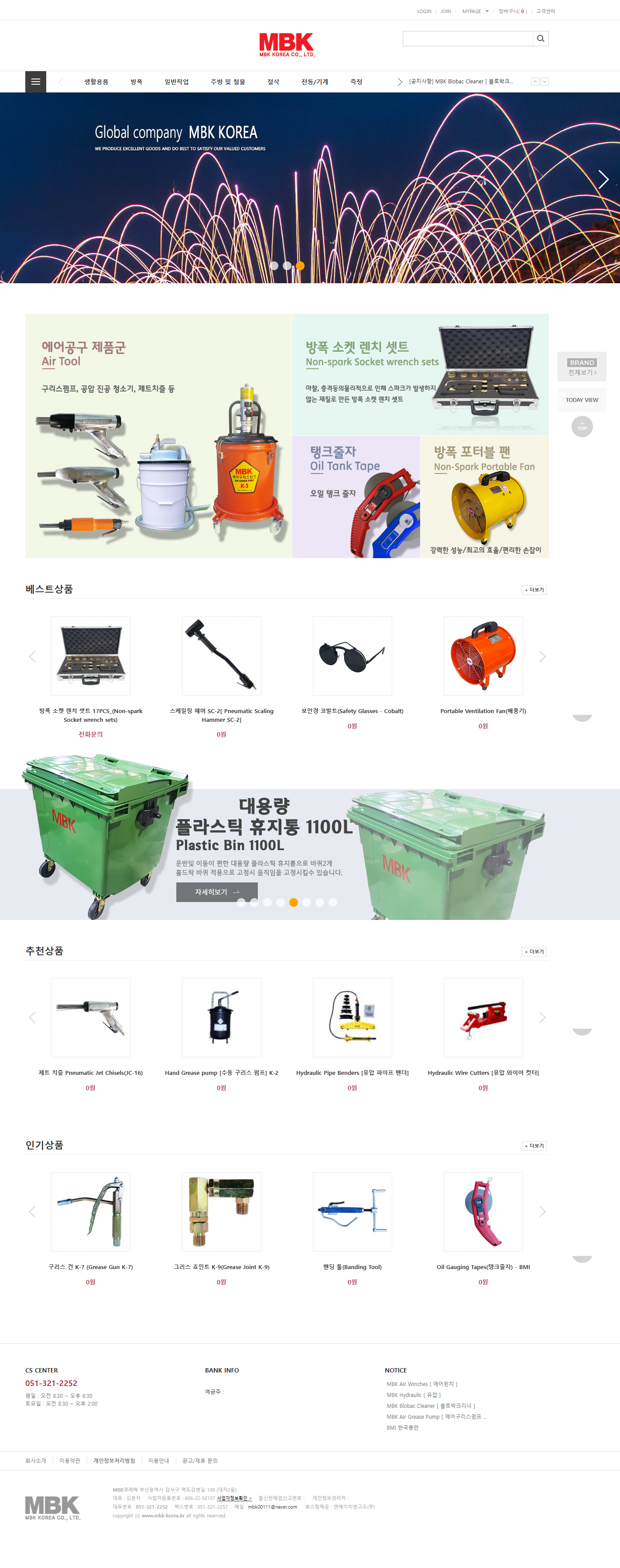The image size is (620, 1568).
Task: Open the LOGIN link
Action: (x=424, y=12)
